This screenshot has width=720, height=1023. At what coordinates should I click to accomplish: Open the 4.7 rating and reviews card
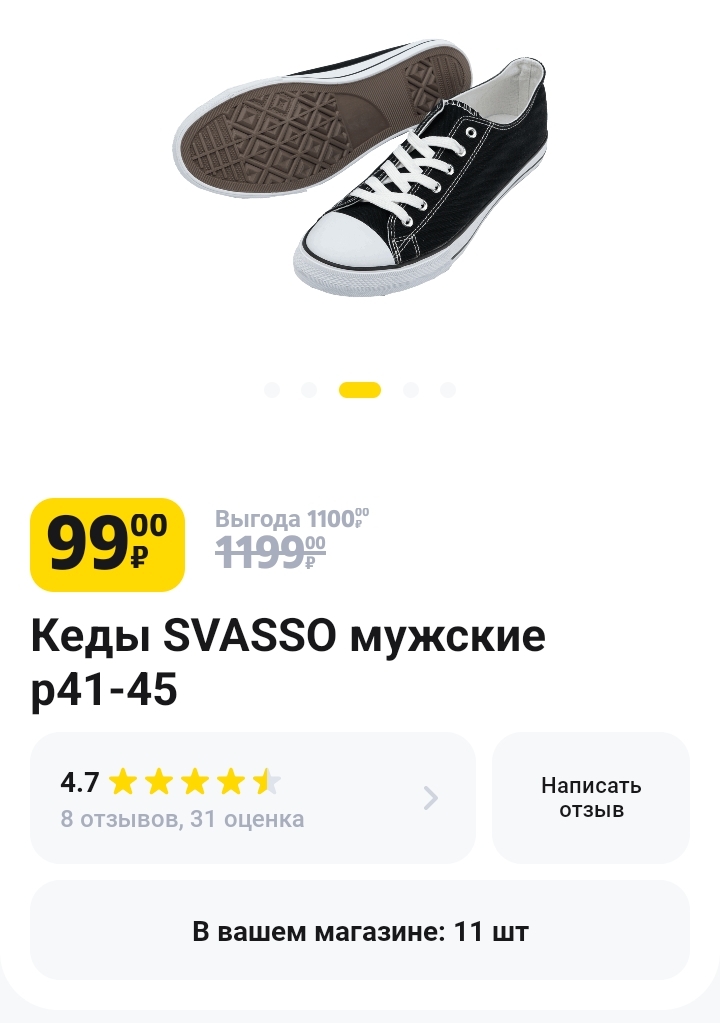point(252,798)
